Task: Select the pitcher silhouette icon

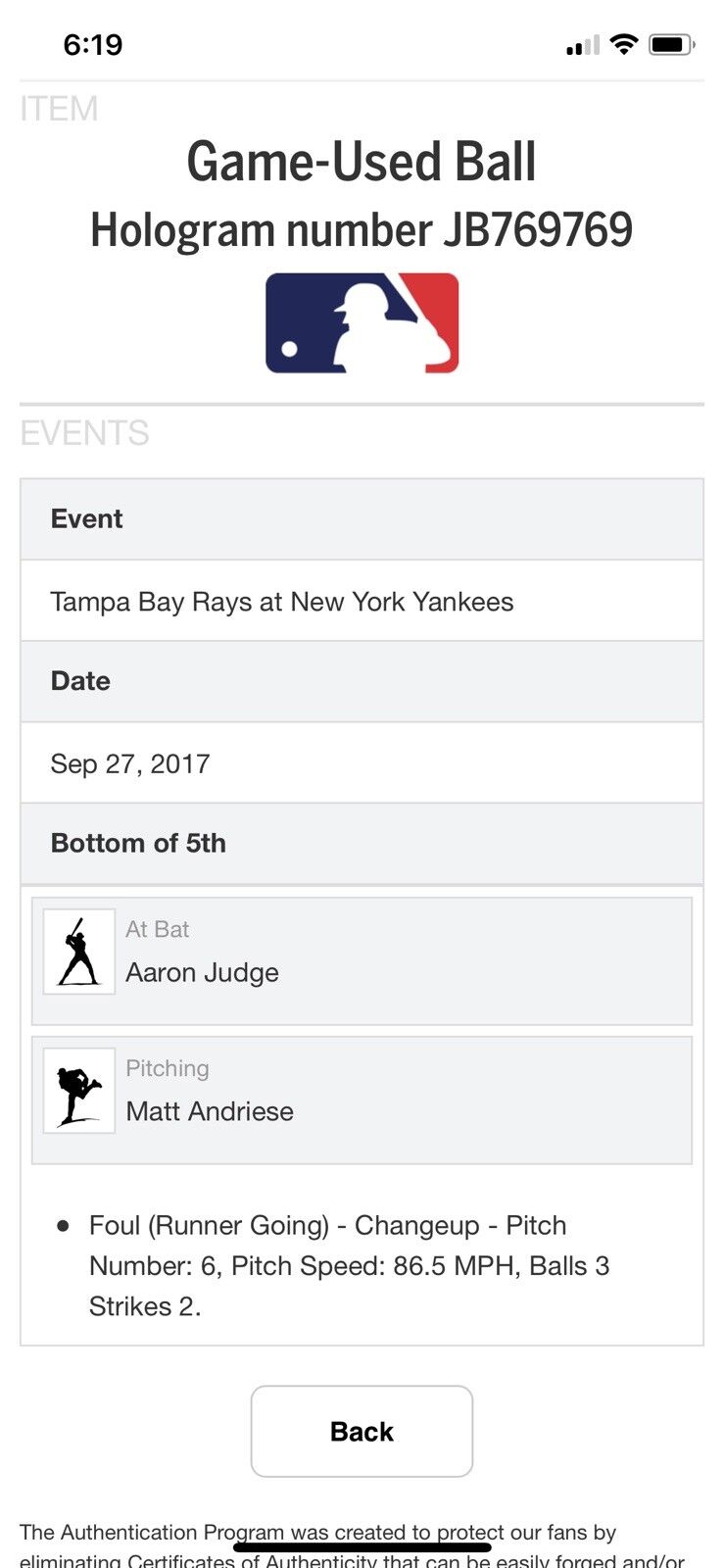Action: point(78,1090)
